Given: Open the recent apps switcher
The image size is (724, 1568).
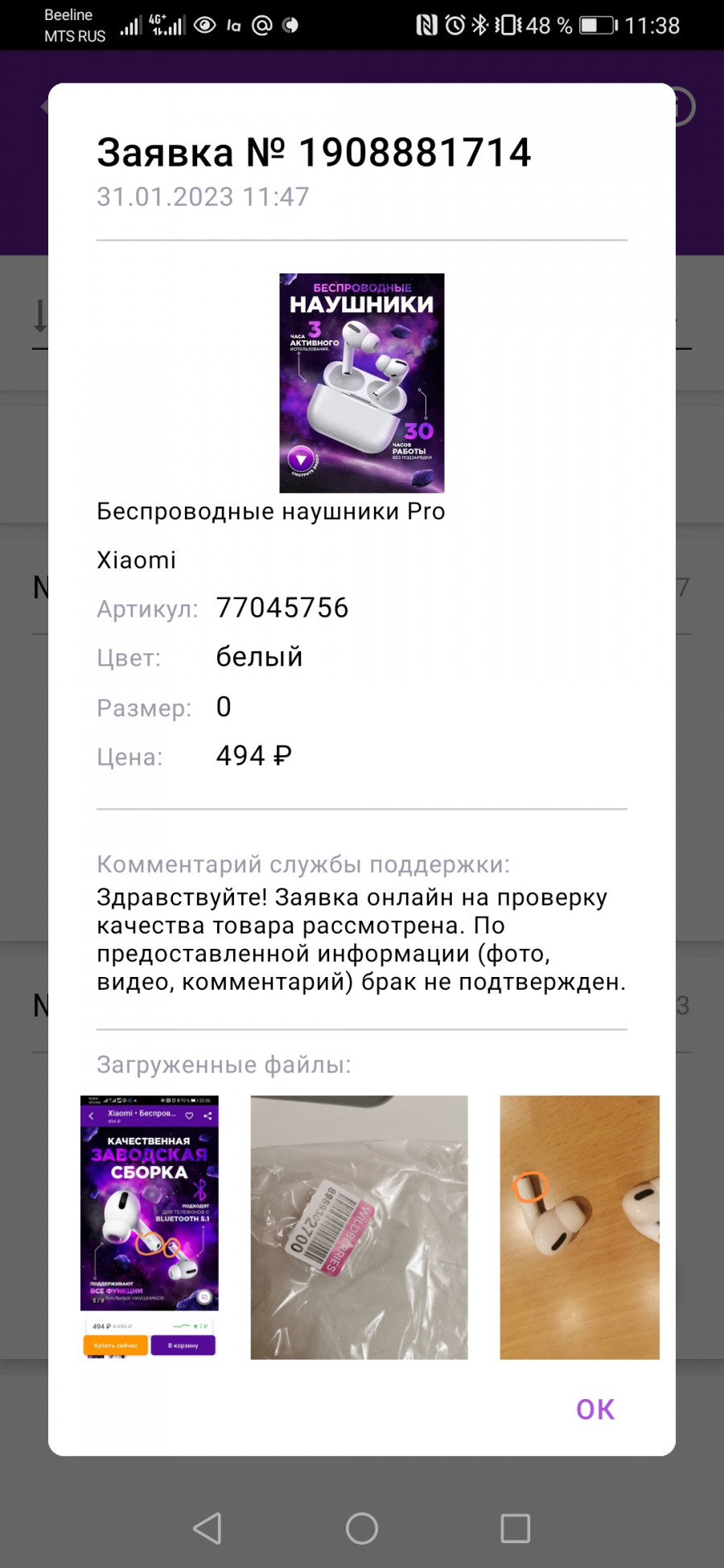Looking at the screenshot, I should pyautogui.click(x=516, y=1528).
